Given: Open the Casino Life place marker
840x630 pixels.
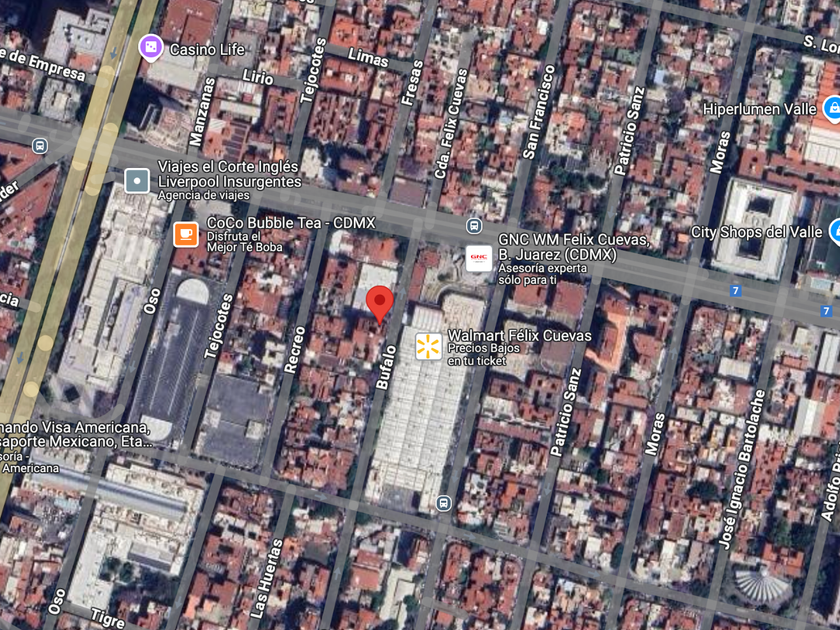Looking at the screenshot, I should click(x=151, y=48).
